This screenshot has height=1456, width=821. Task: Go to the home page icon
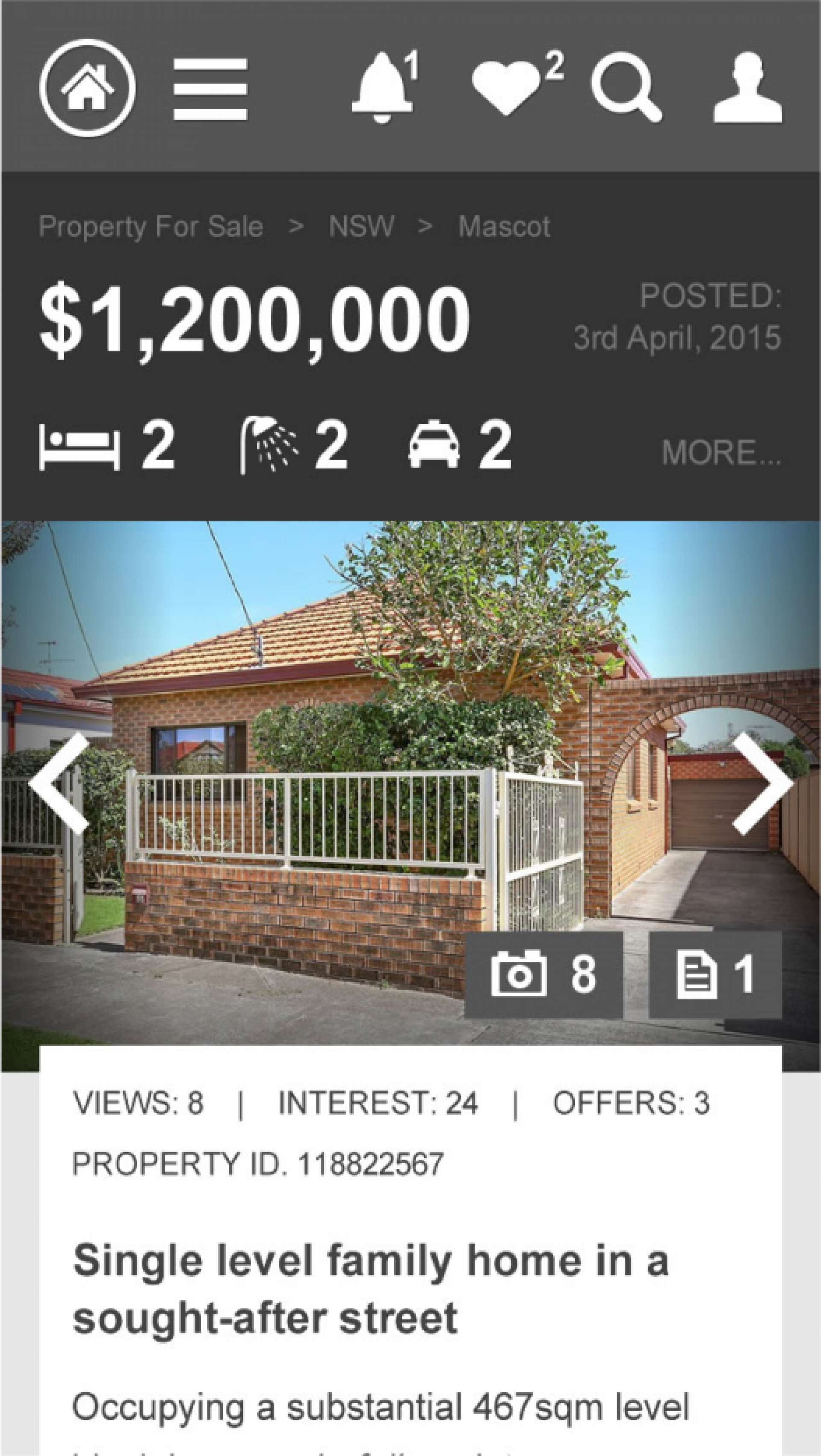click(x=88, y=88)
